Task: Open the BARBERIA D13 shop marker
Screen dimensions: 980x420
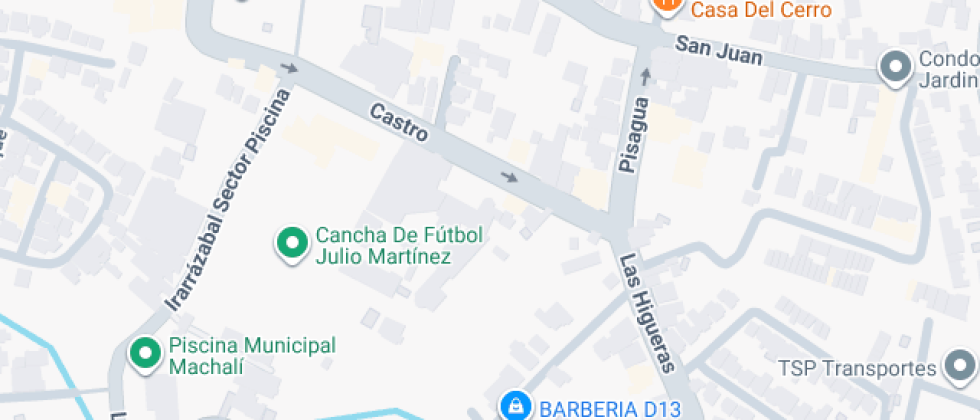Action: coord(514,406)
